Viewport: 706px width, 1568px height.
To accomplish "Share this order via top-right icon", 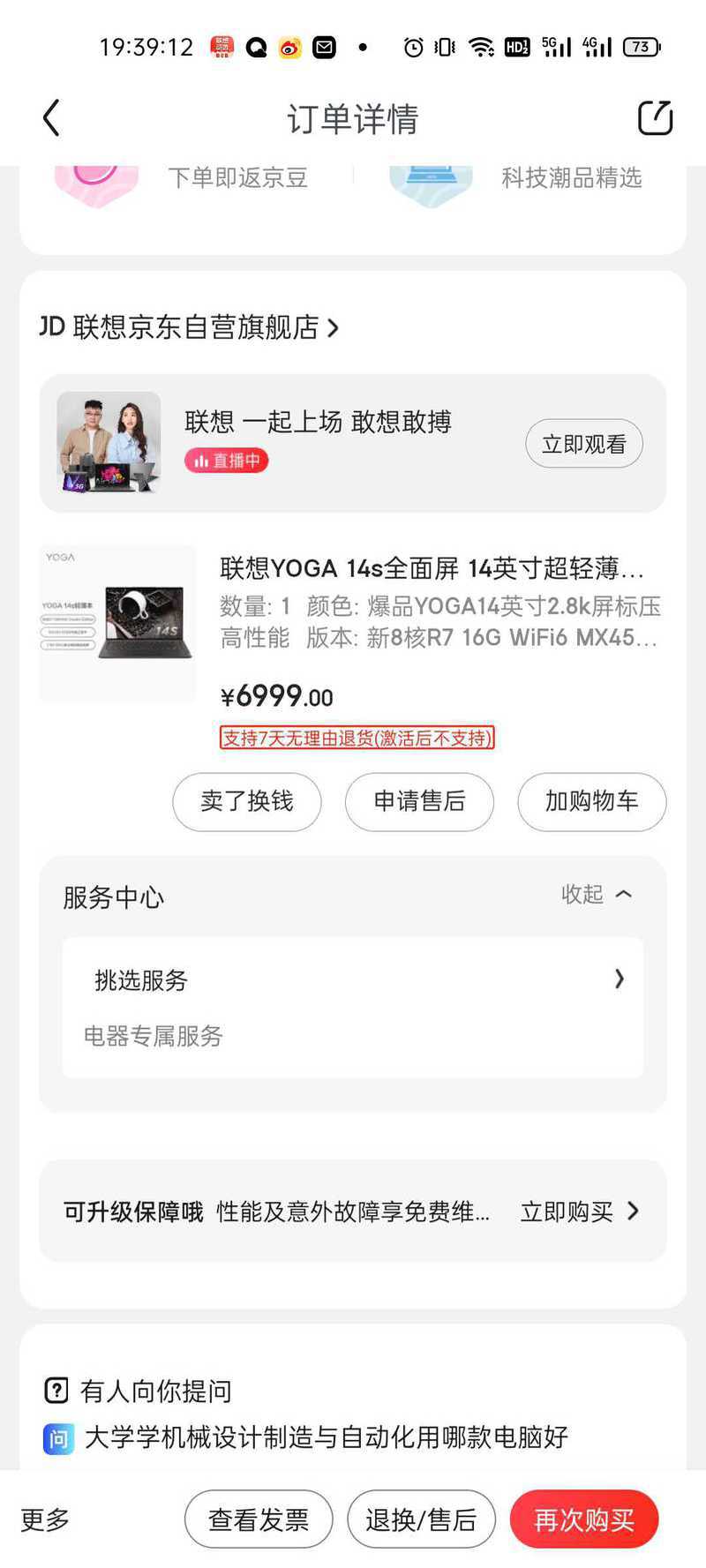I will coord(655,118).
